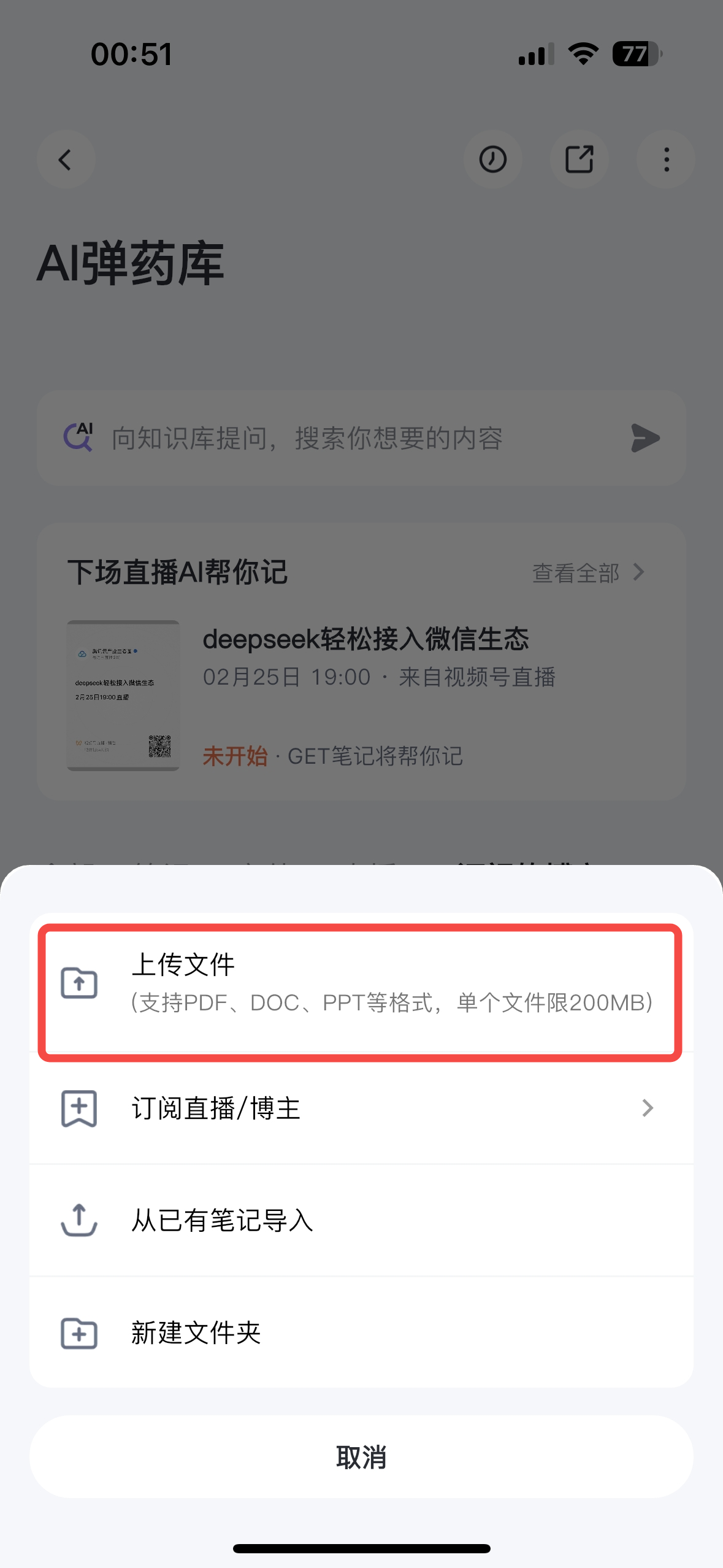Create a new folder via 新建文件夹
This screenshot has height=1568, width=723.
click(x=361, y=1332)
